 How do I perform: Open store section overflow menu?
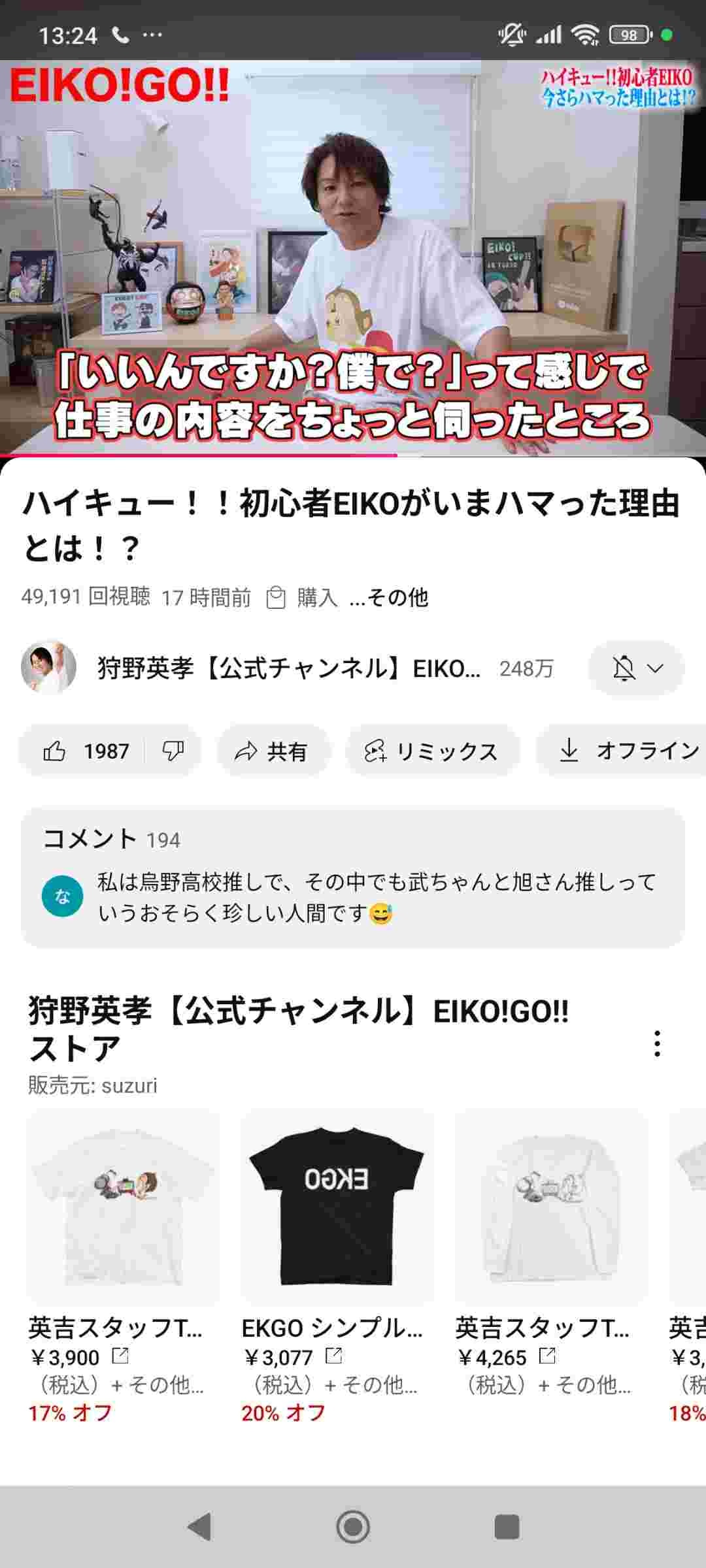[x=657, y=1043]
